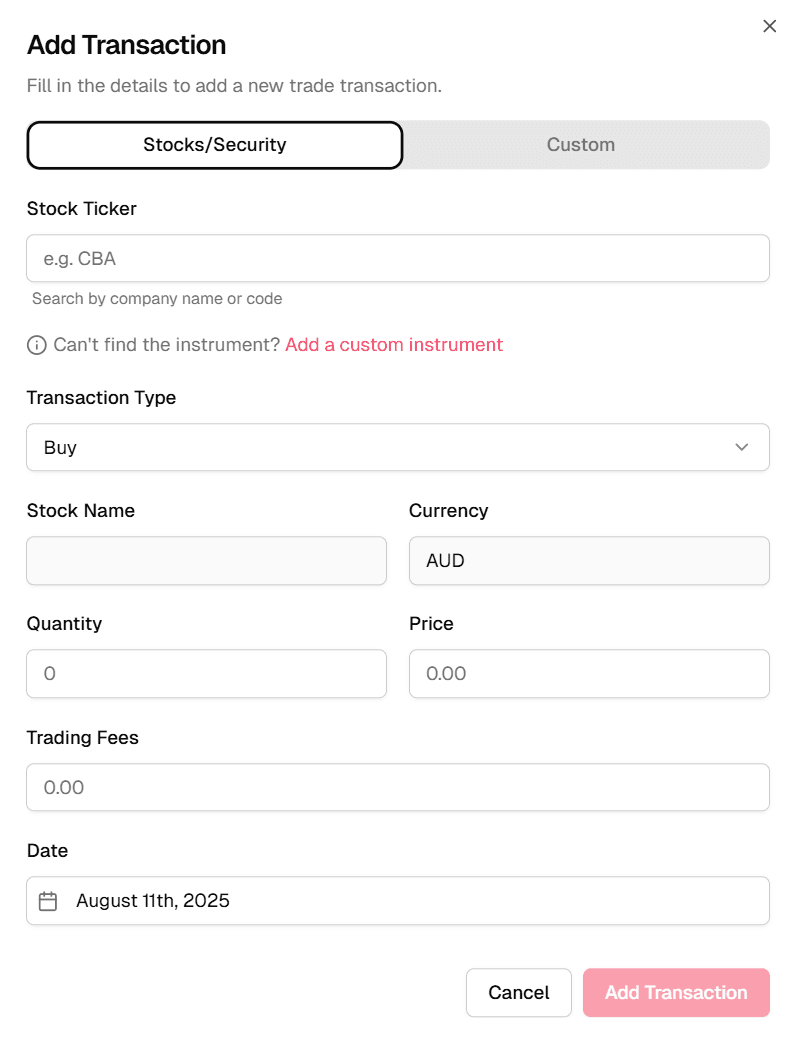Follow the 'Add a custom instrument' link
This screenshot has width=796, height=1045.
coord(393,344)
